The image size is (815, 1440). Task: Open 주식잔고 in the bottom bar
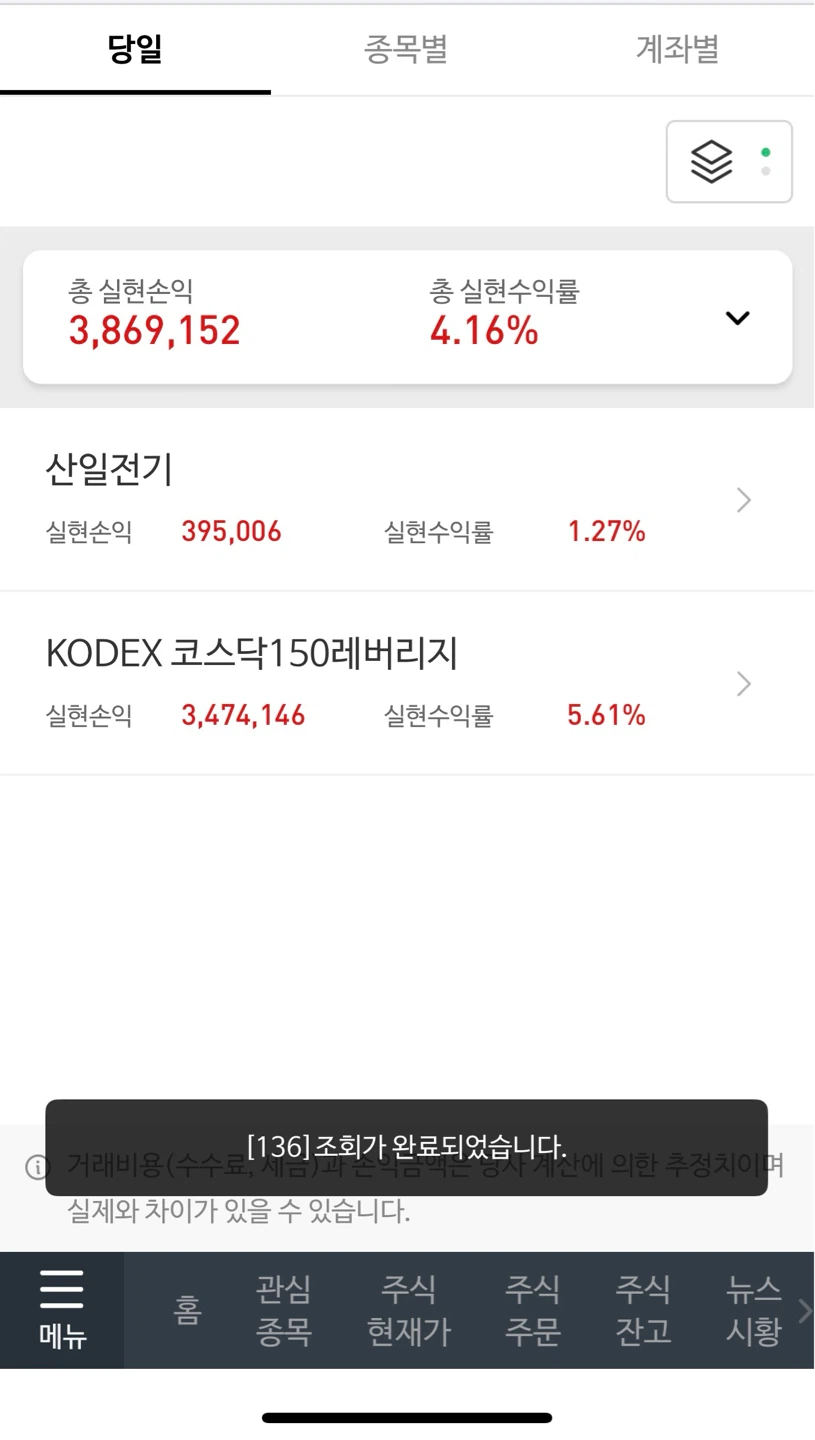[642, 1310]
